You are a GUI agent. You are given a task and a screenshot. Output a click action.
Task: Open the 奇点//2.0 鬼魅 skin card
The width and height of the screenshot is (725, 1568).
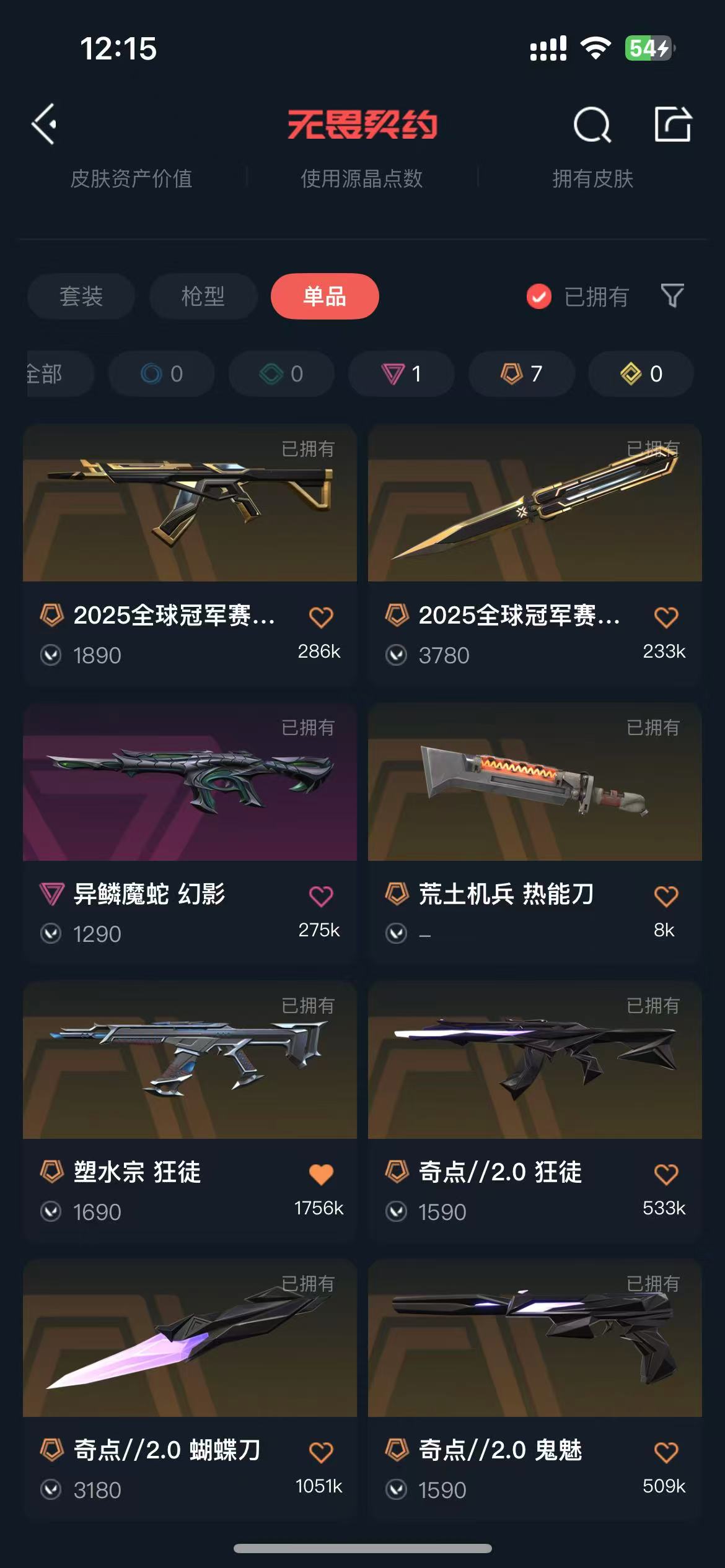click(x=535, y=1338)
